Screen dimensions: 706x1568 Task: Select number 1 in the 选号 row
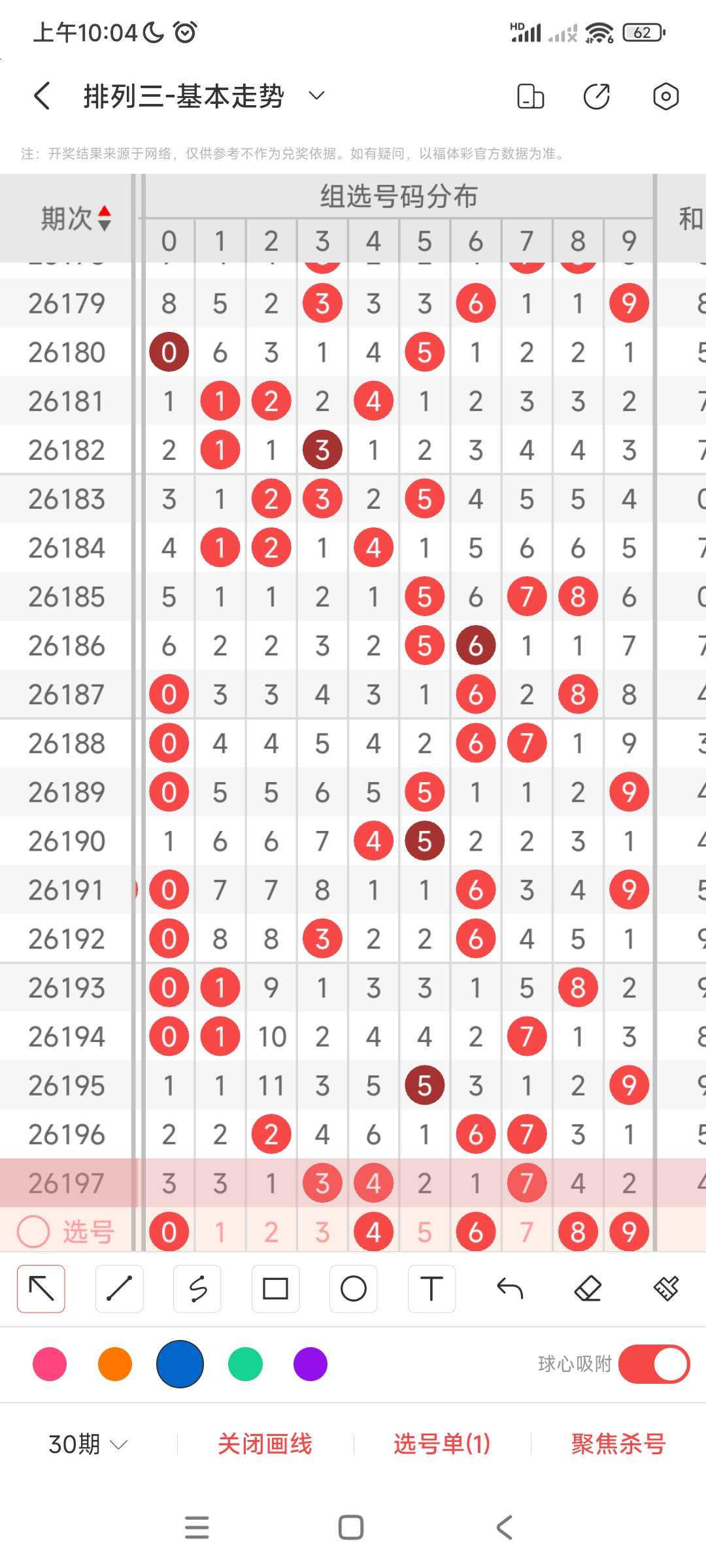(220, 1232)
